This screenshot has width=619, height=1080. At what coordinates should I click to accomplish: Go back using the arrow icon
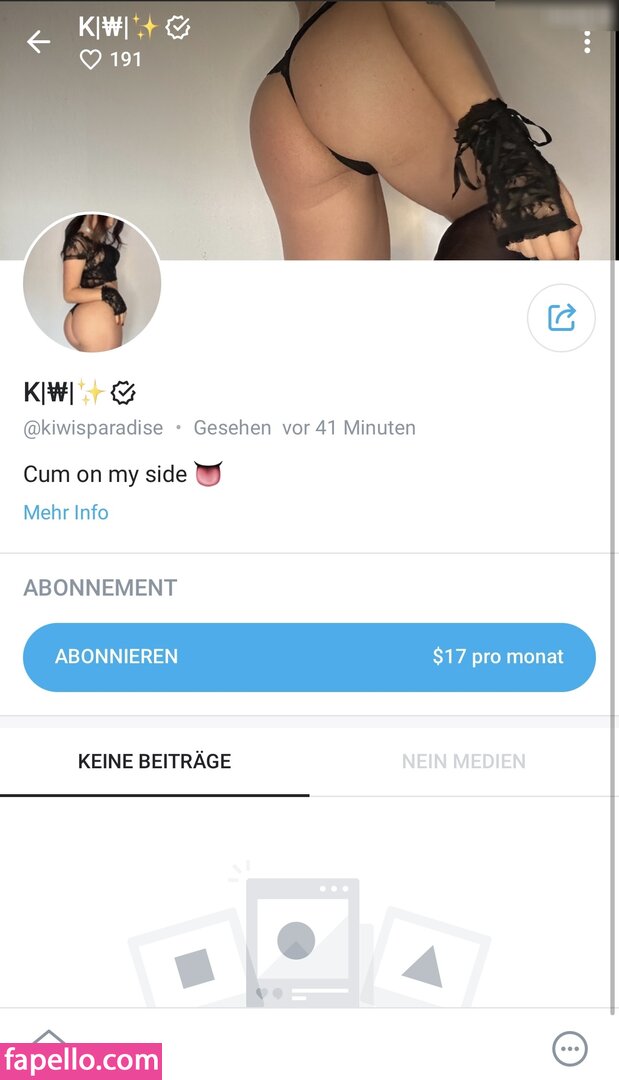click(x=38, y=42)
